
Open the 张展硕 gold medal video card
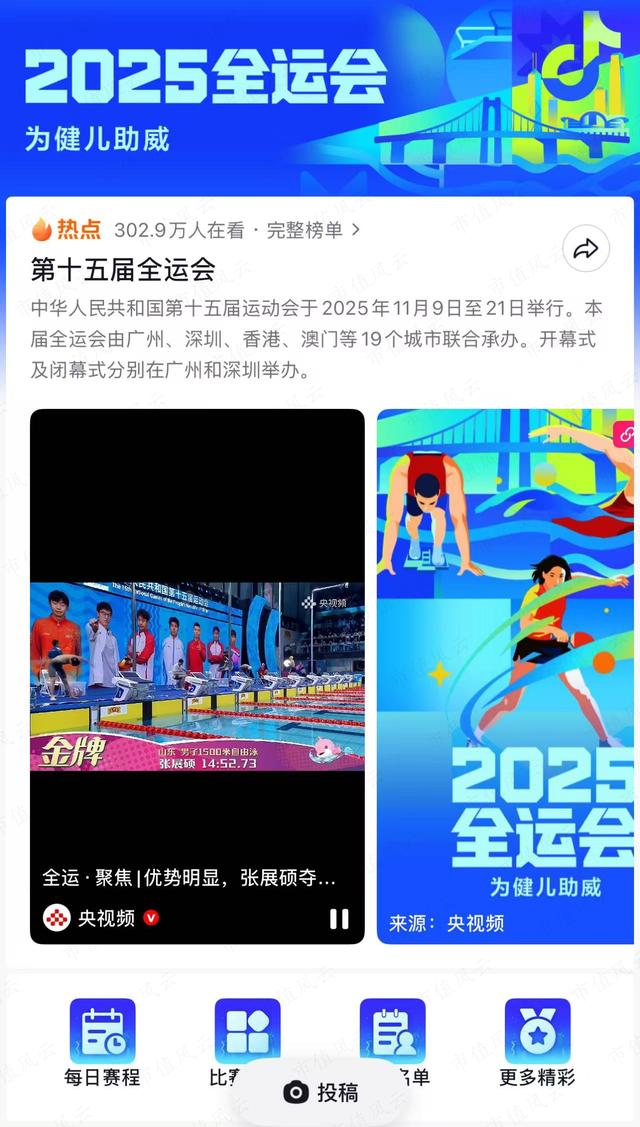click(x=197, y=676)
